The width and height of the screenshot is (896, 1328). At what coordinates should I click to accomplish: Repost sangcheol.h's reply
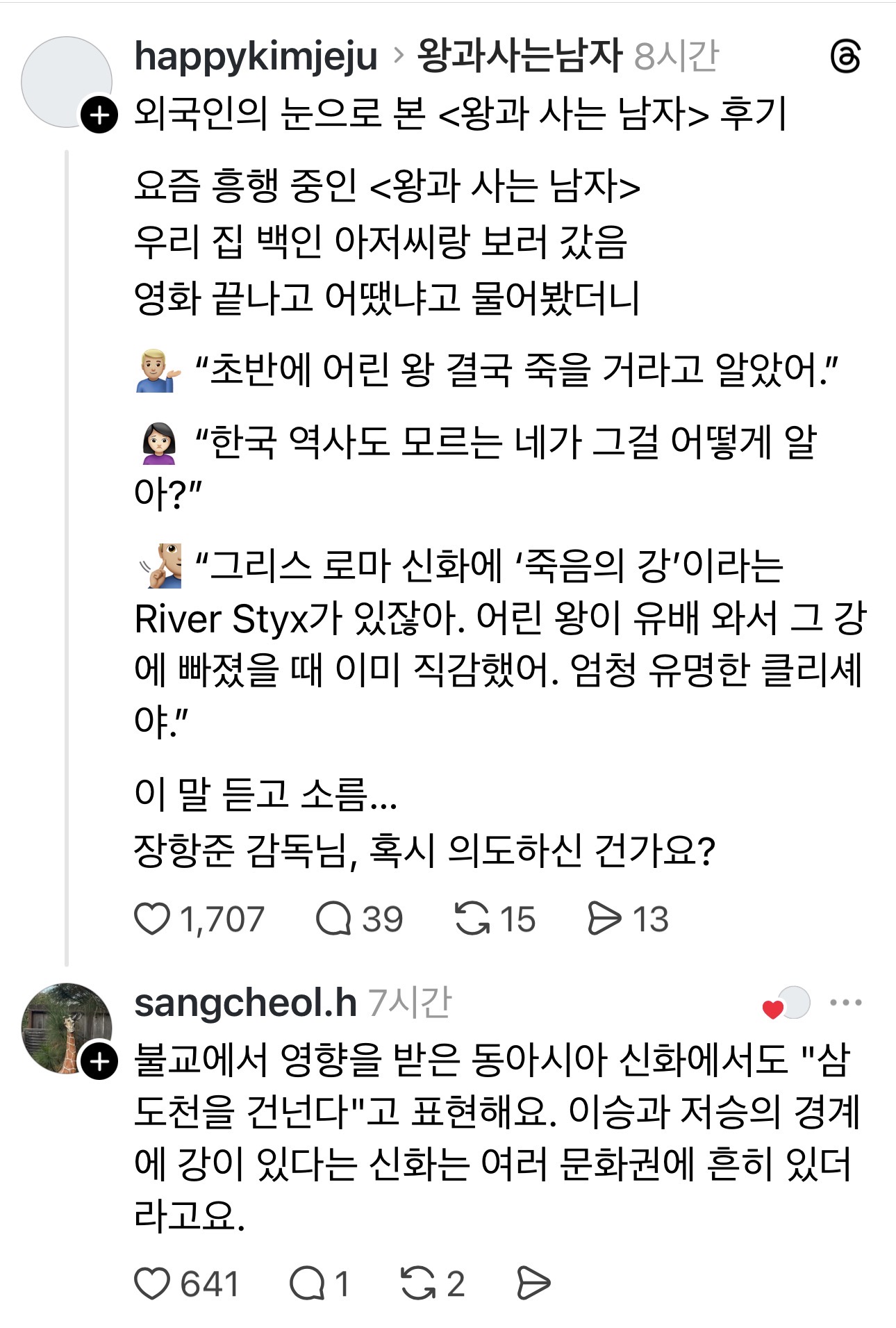coord(418,1284)
